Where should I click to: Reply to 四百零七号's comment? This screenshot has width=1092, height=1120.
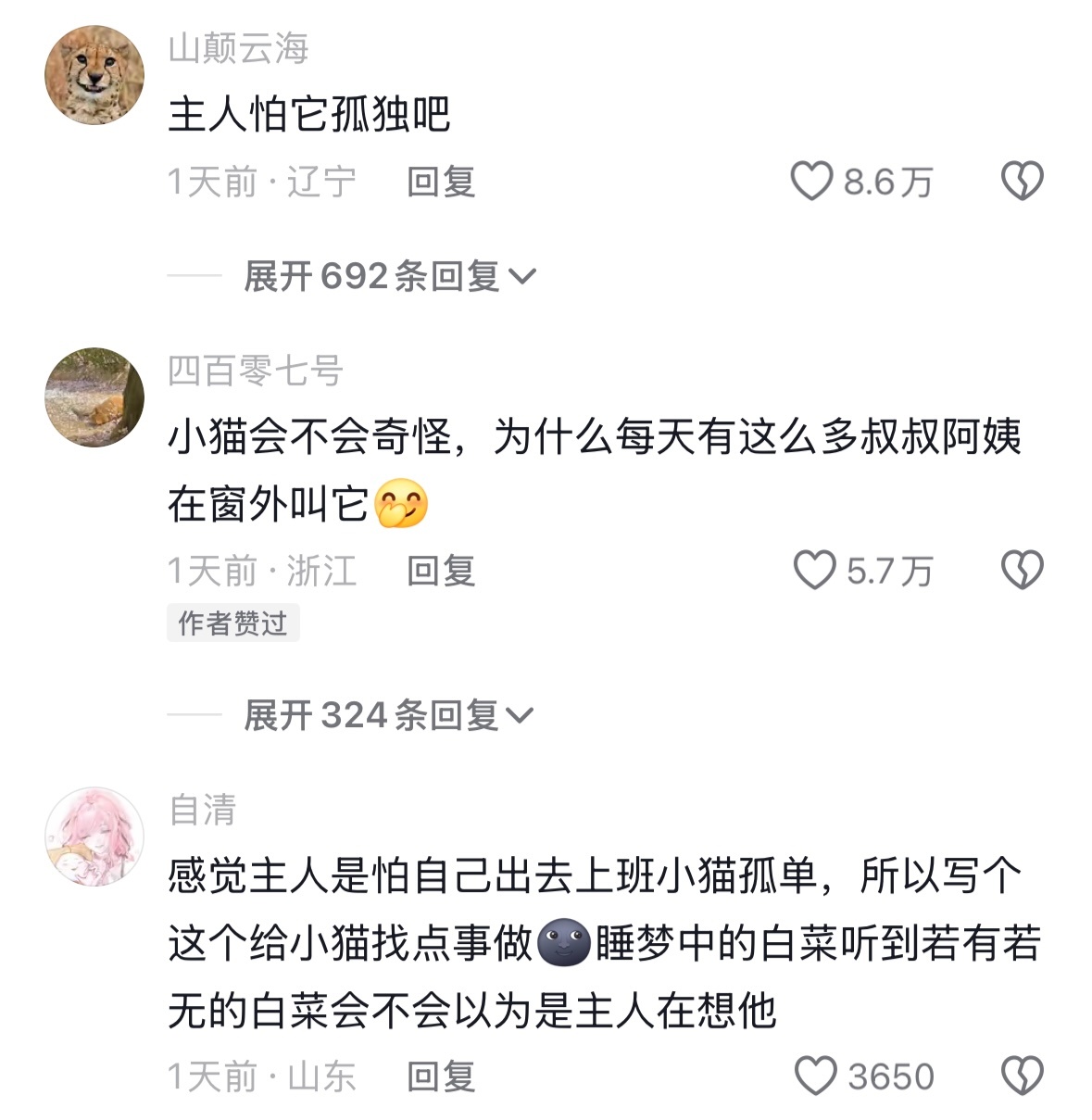point(441,571)
